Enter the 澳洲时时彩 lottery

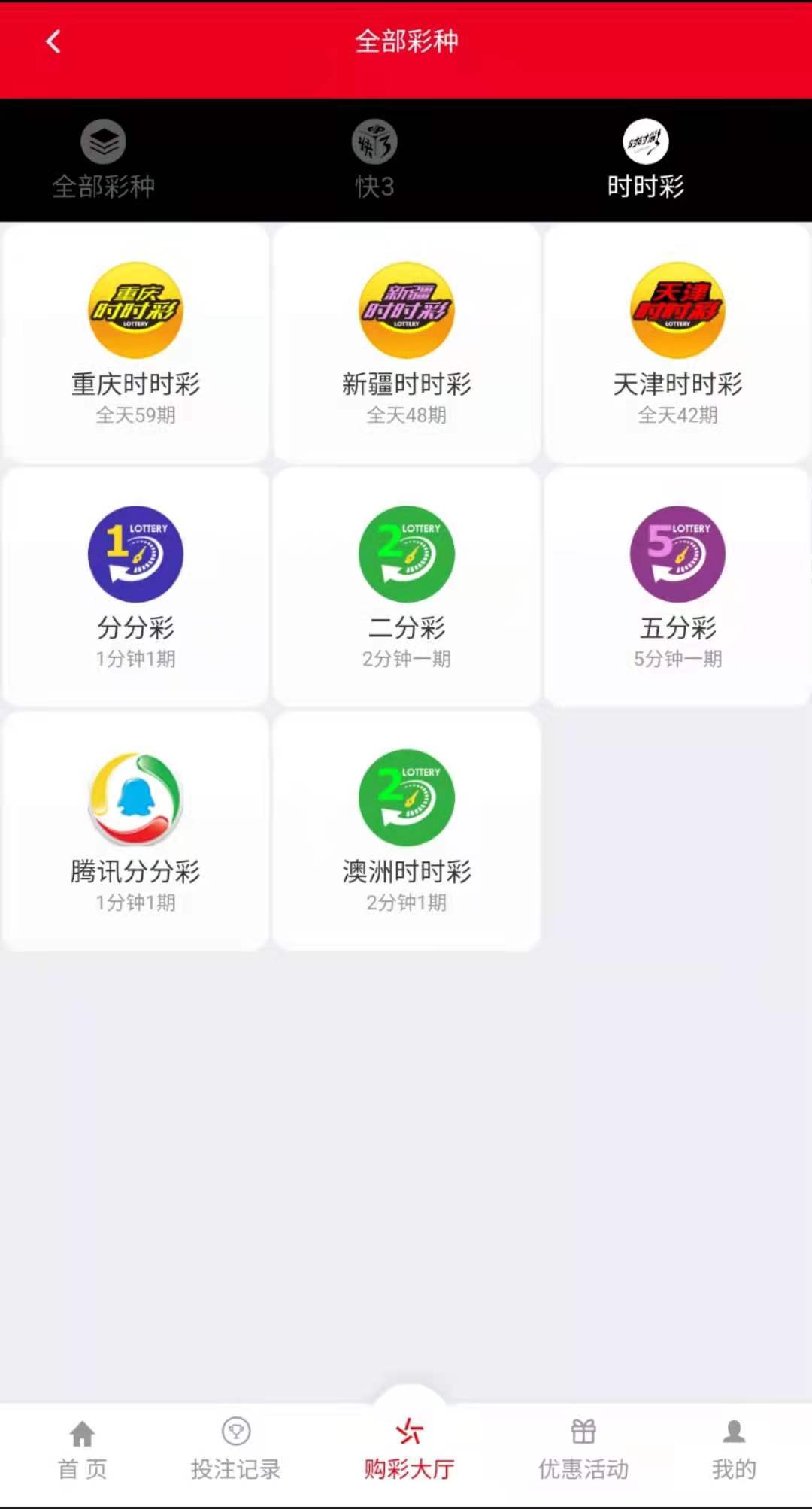pyautogui.click(x=407, y=830)
